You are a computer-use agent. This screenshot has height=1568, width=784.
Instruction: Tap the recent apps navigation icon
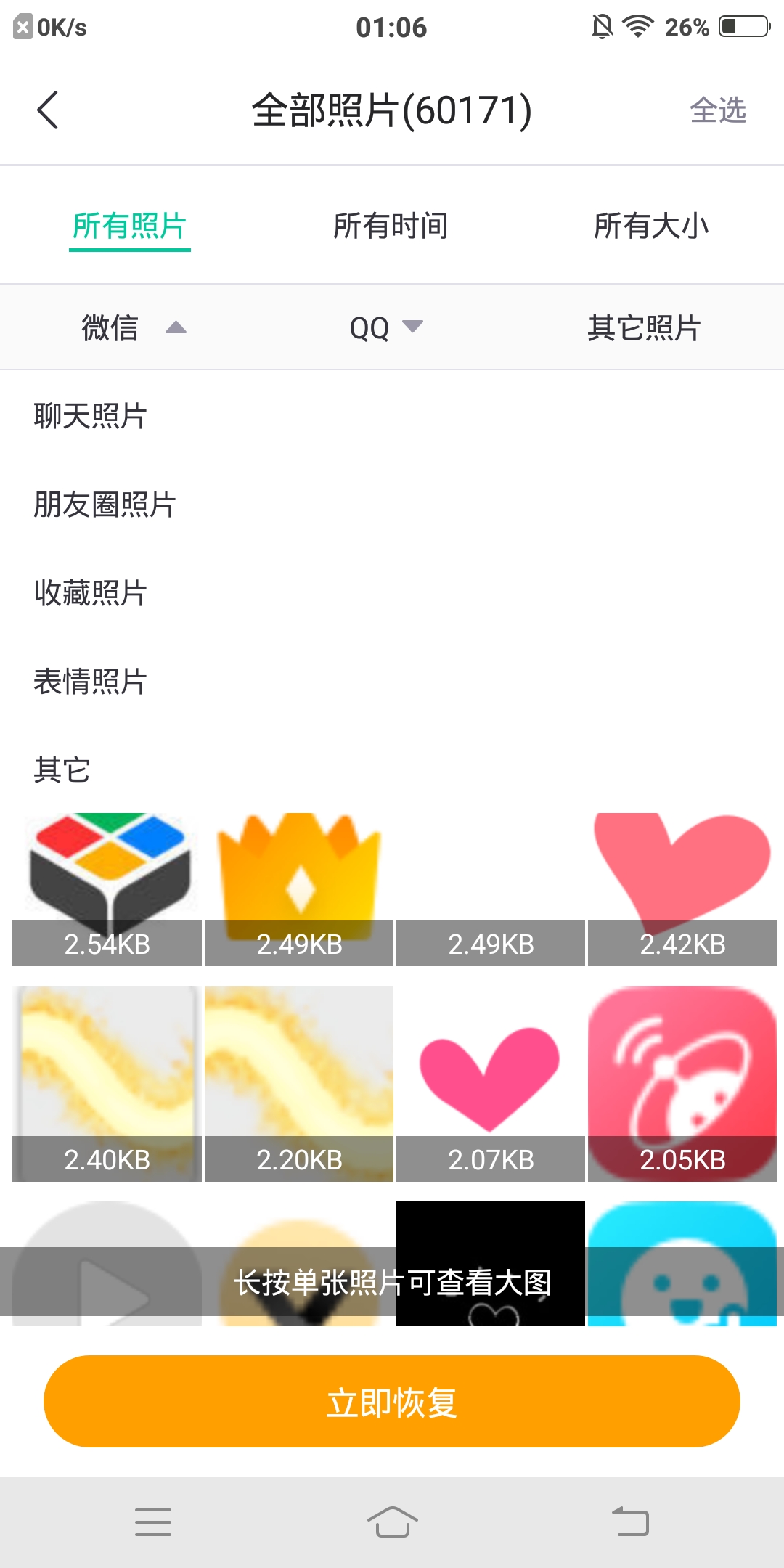[x=153, y=1522]
